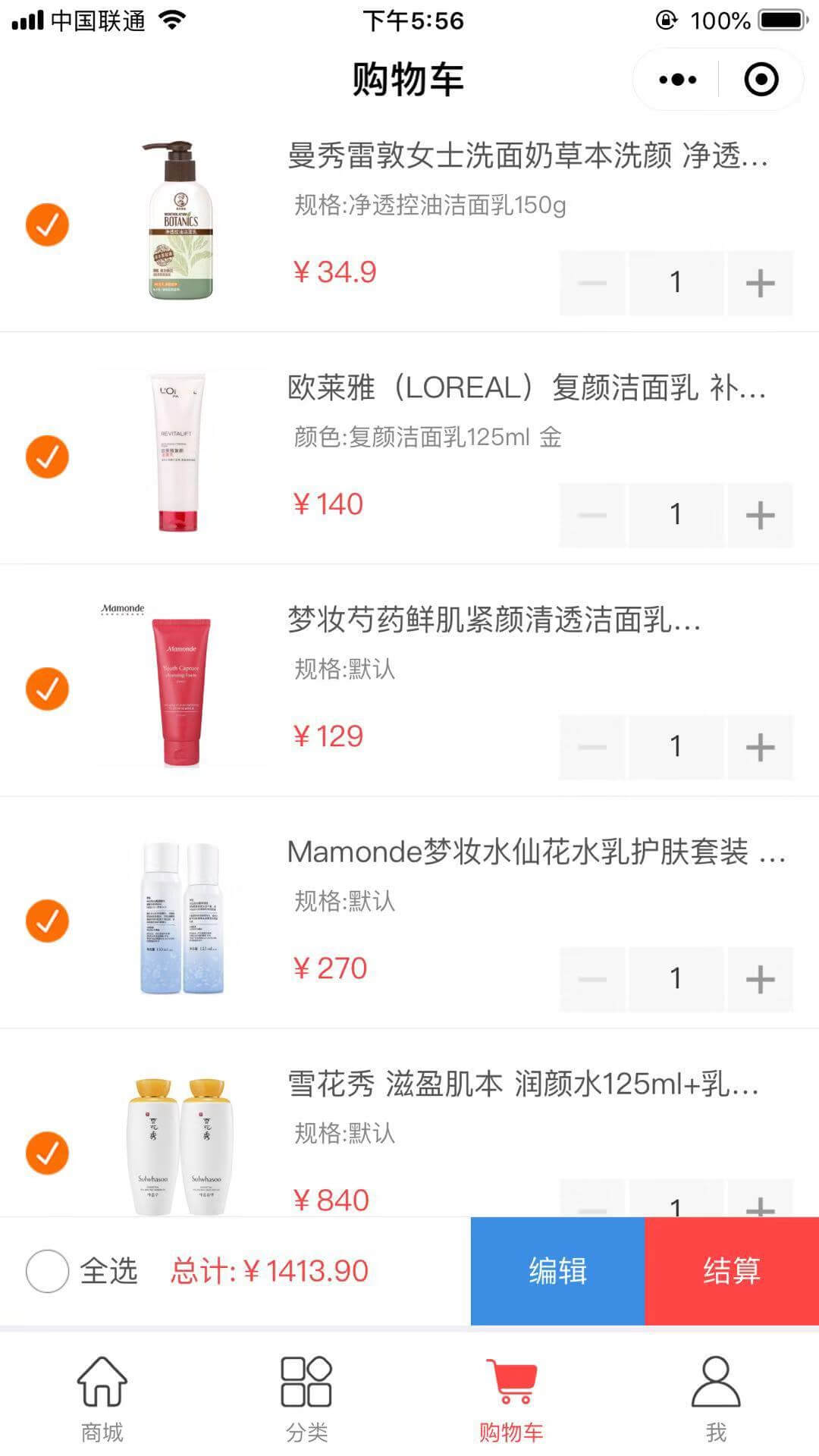Toggle the 全选 select-all checkbox

[47, 1271]
